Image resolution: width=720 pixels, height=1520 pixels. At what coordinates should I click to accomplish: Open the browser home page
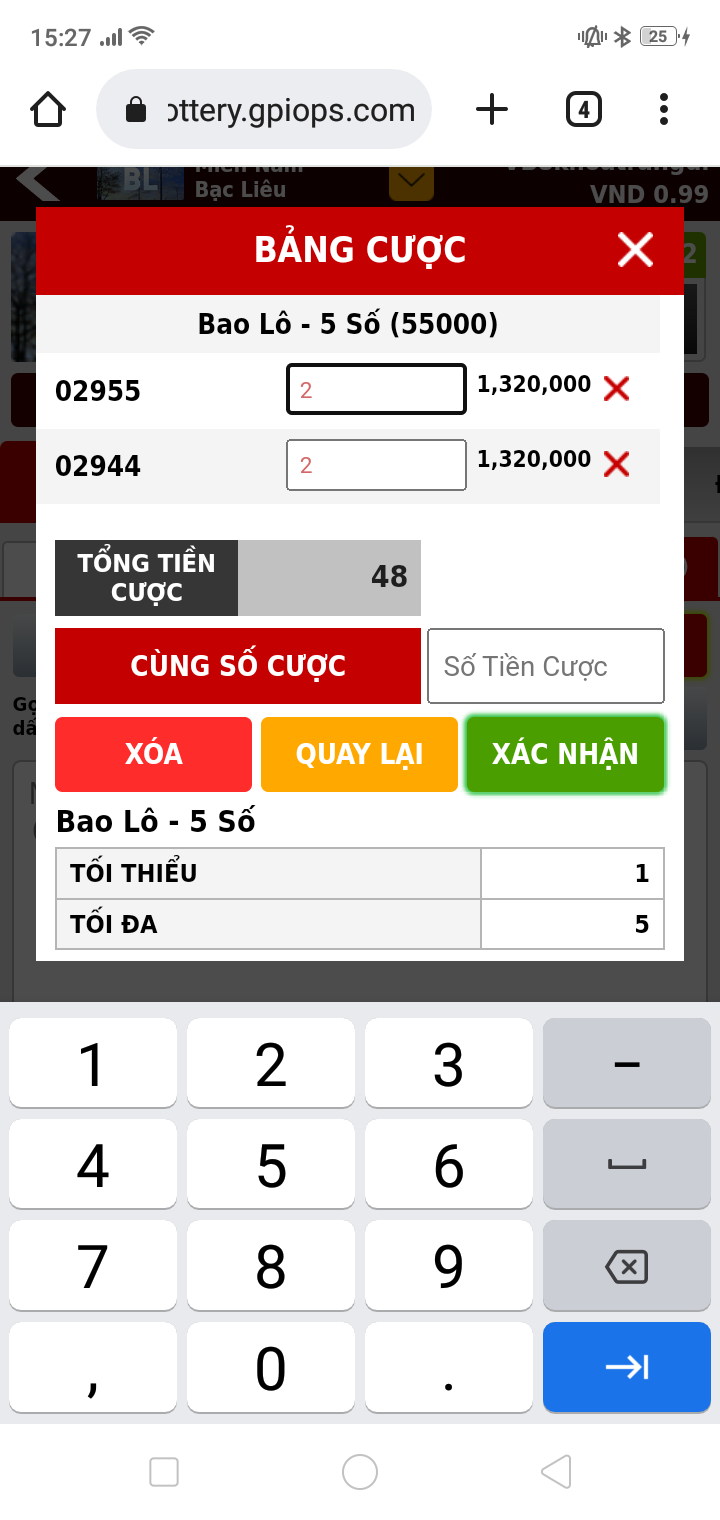coord(48,109)
